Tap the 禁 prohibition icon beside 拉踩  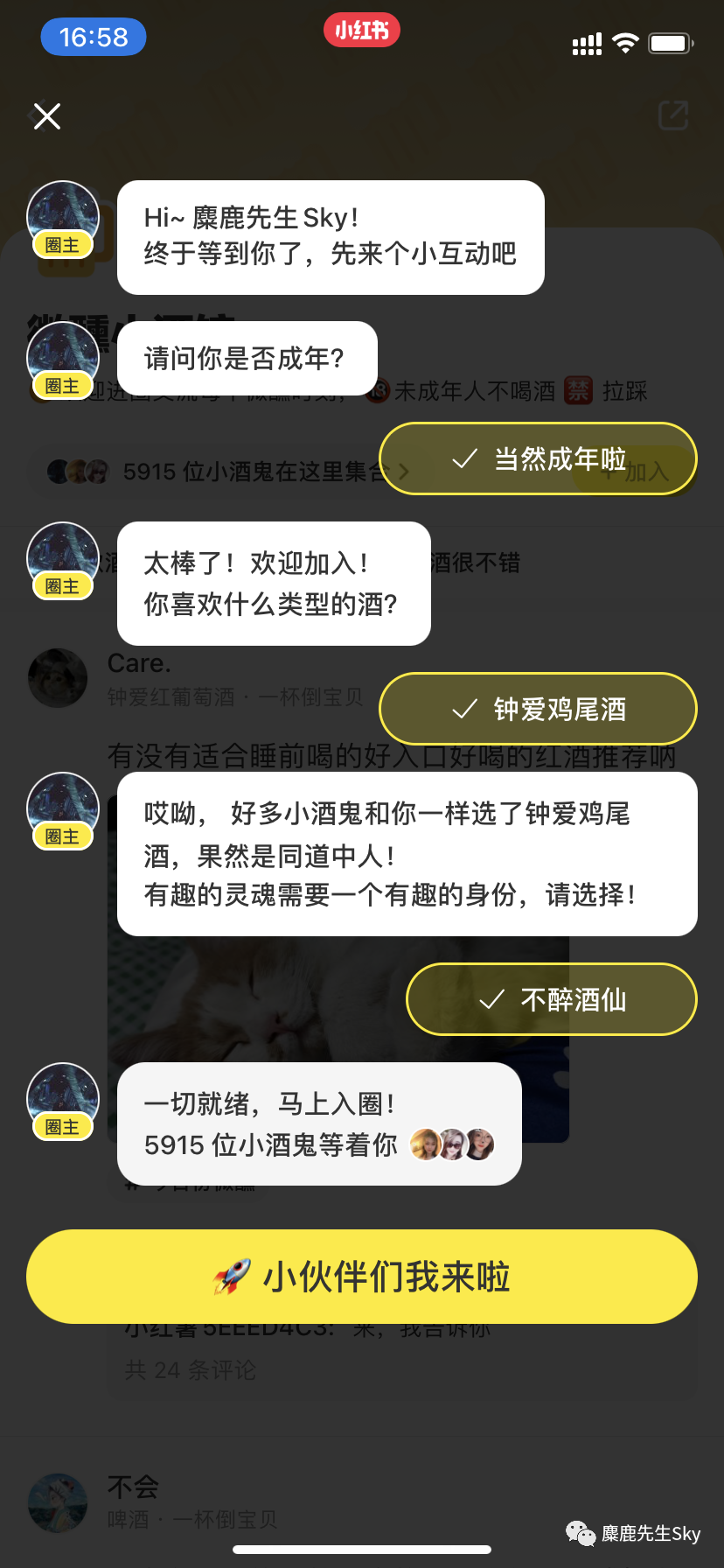tap(578, 391)
